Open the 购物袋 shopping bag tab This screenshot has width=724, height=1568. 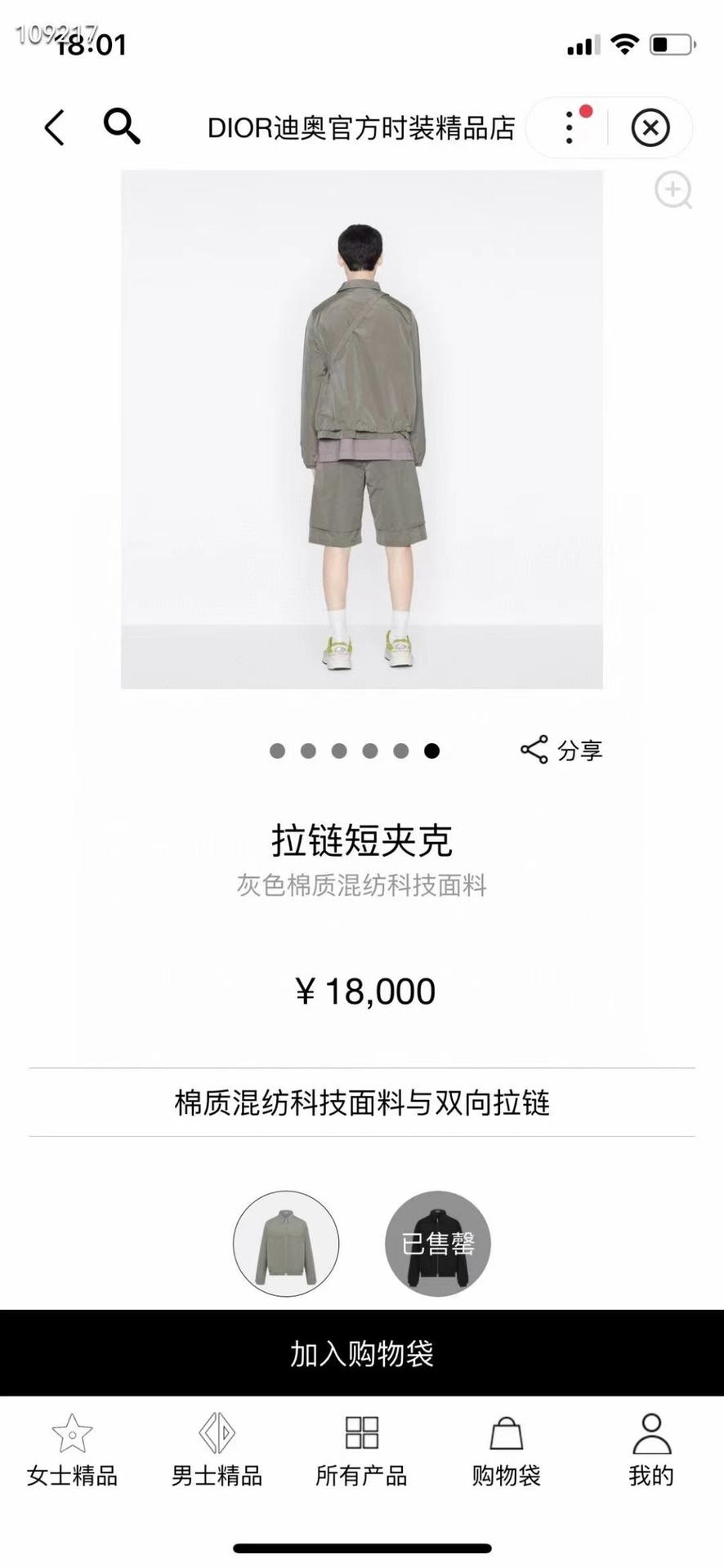[x=506, y=1451]
